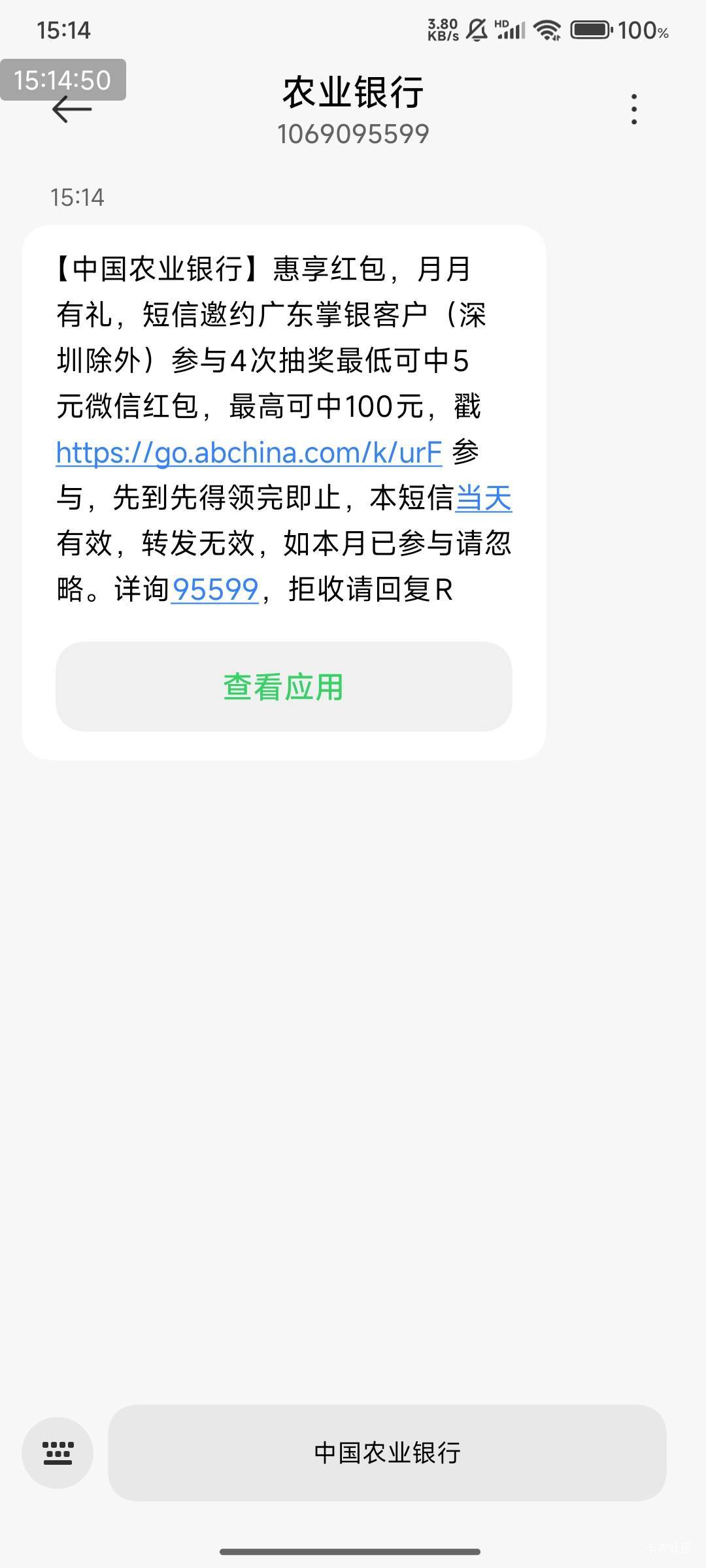Image resolution: width=706 pixels, height=1568 pixels.
Task: Tap the 当天 date link
Action: pos(484,498)
